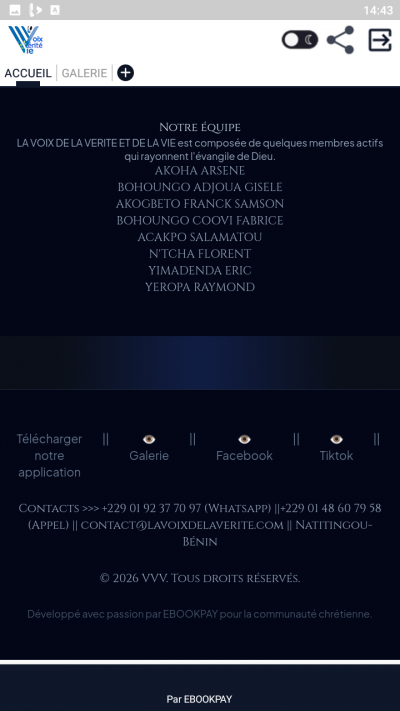
Task: Open Télécharger notre application link
Action: (49, 455)
